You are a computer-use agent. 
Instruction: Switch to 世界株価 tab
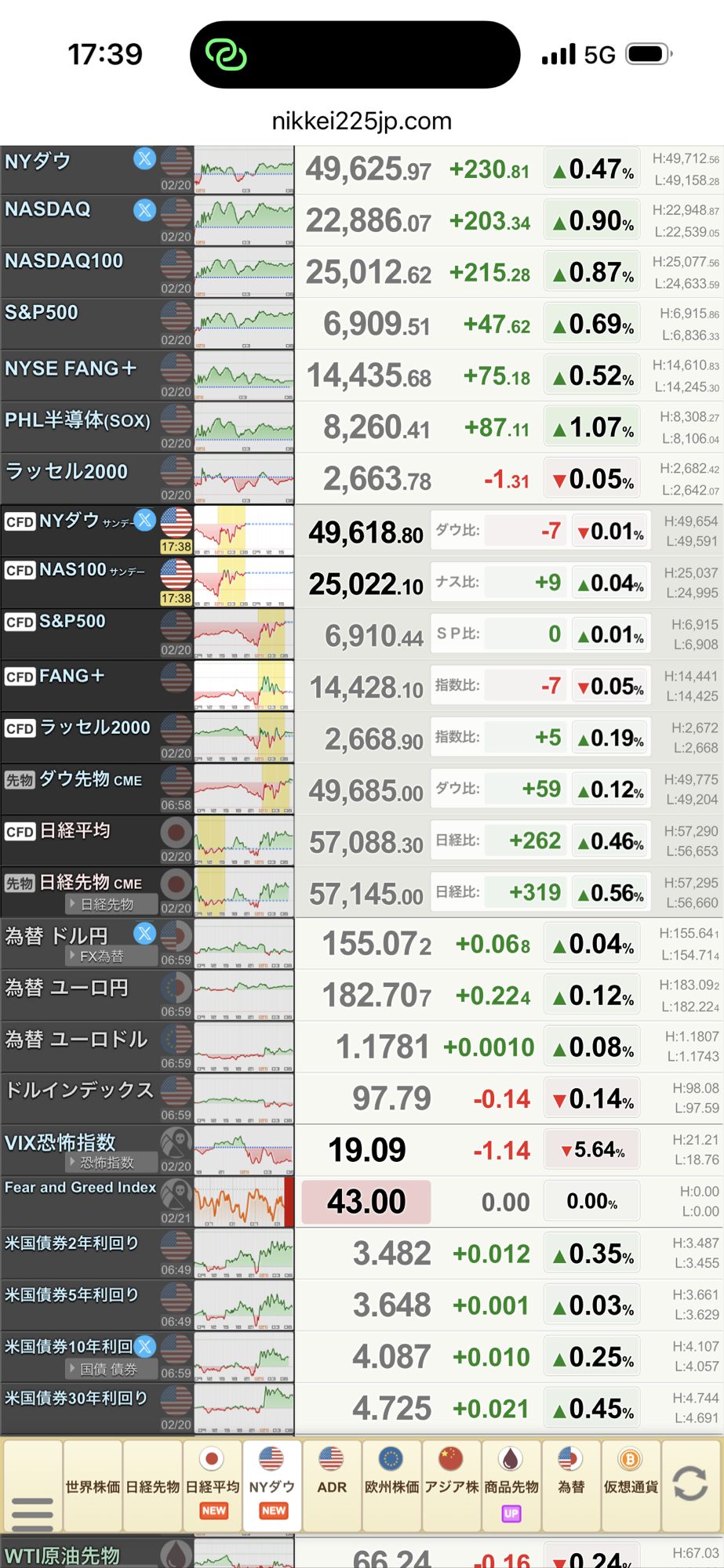pyautogui.click(x=93, y=1486)
